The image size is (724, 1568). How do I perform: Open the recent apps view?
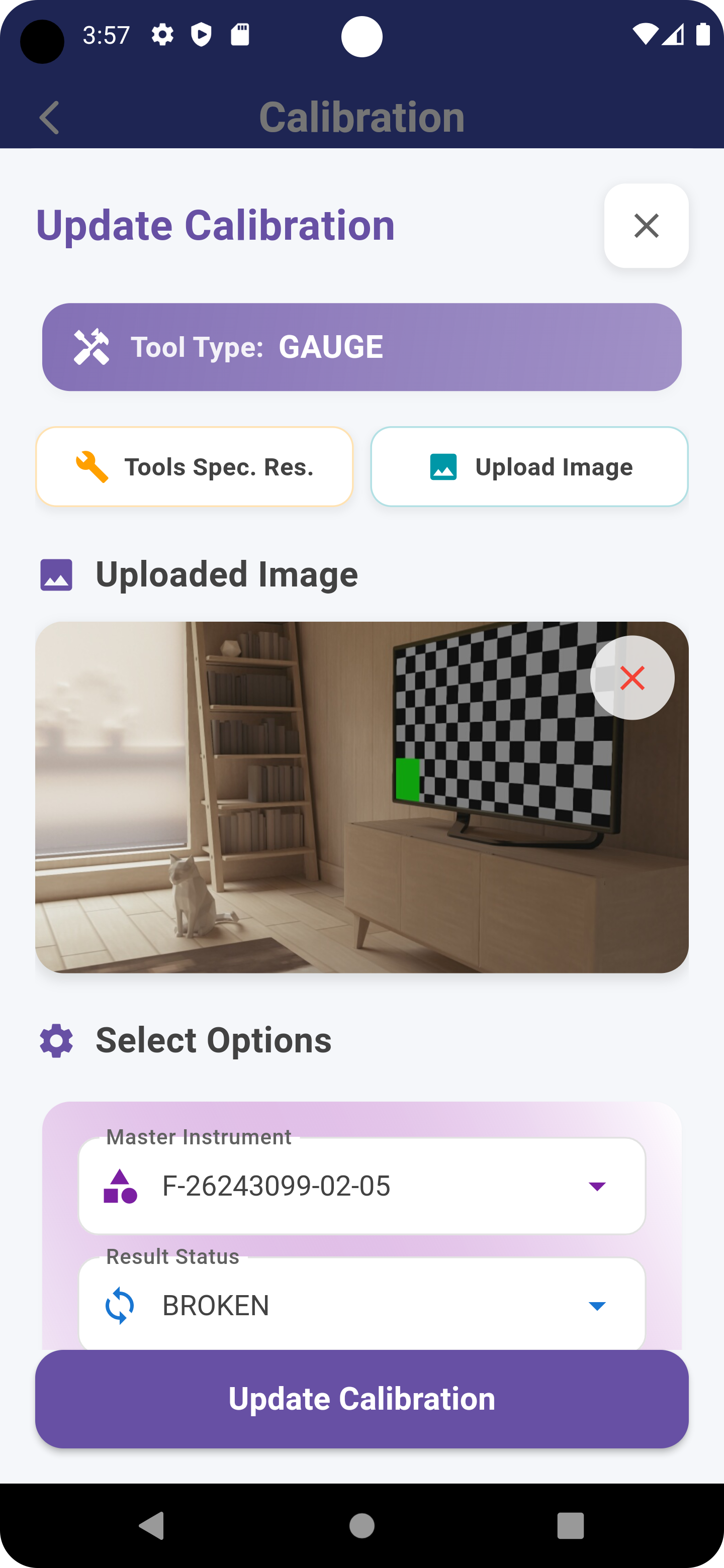pos(570,1525)
